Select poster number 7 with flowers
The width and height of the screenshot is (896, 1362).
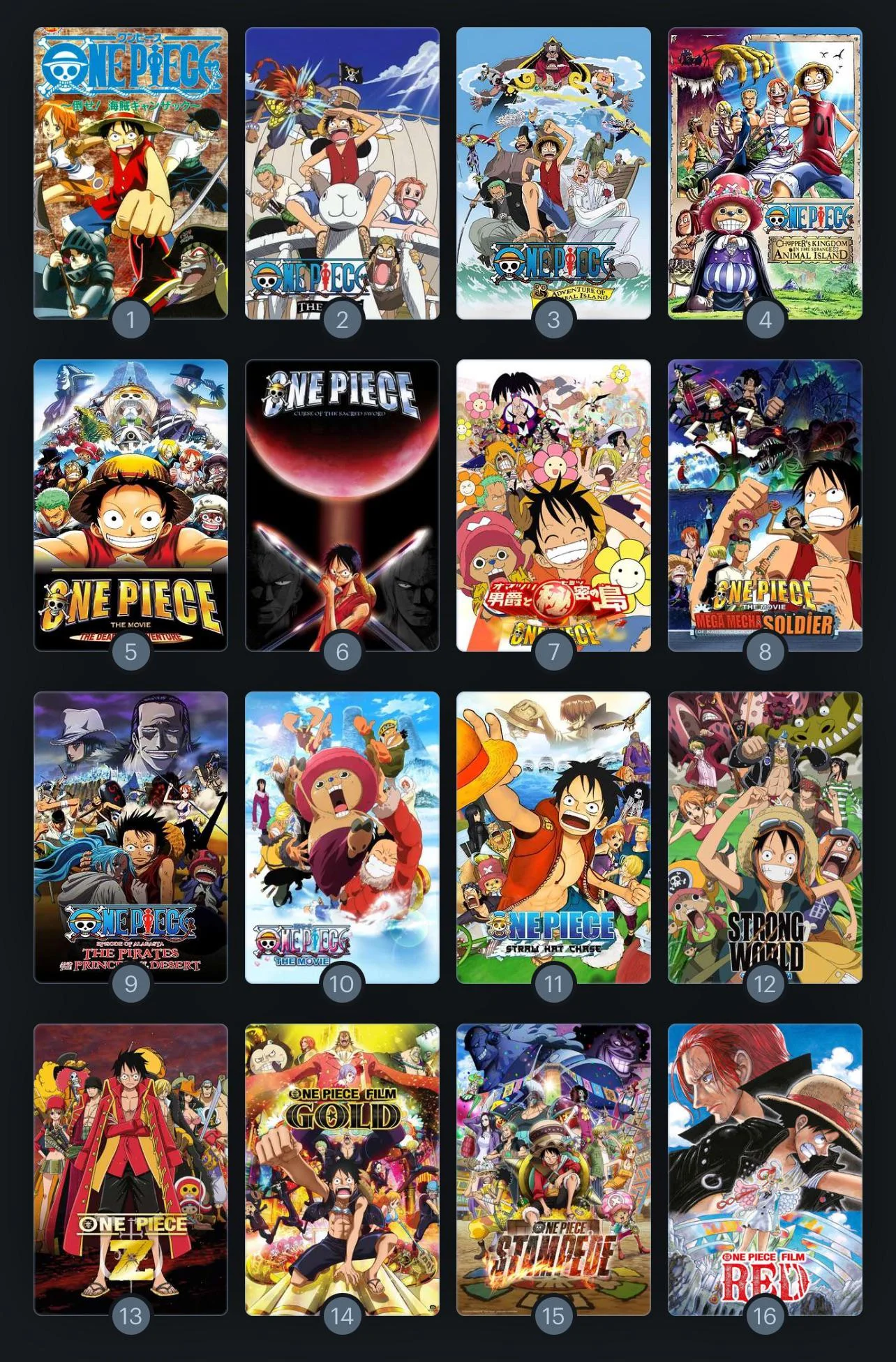pyautogui.click(x=553, y=504)
